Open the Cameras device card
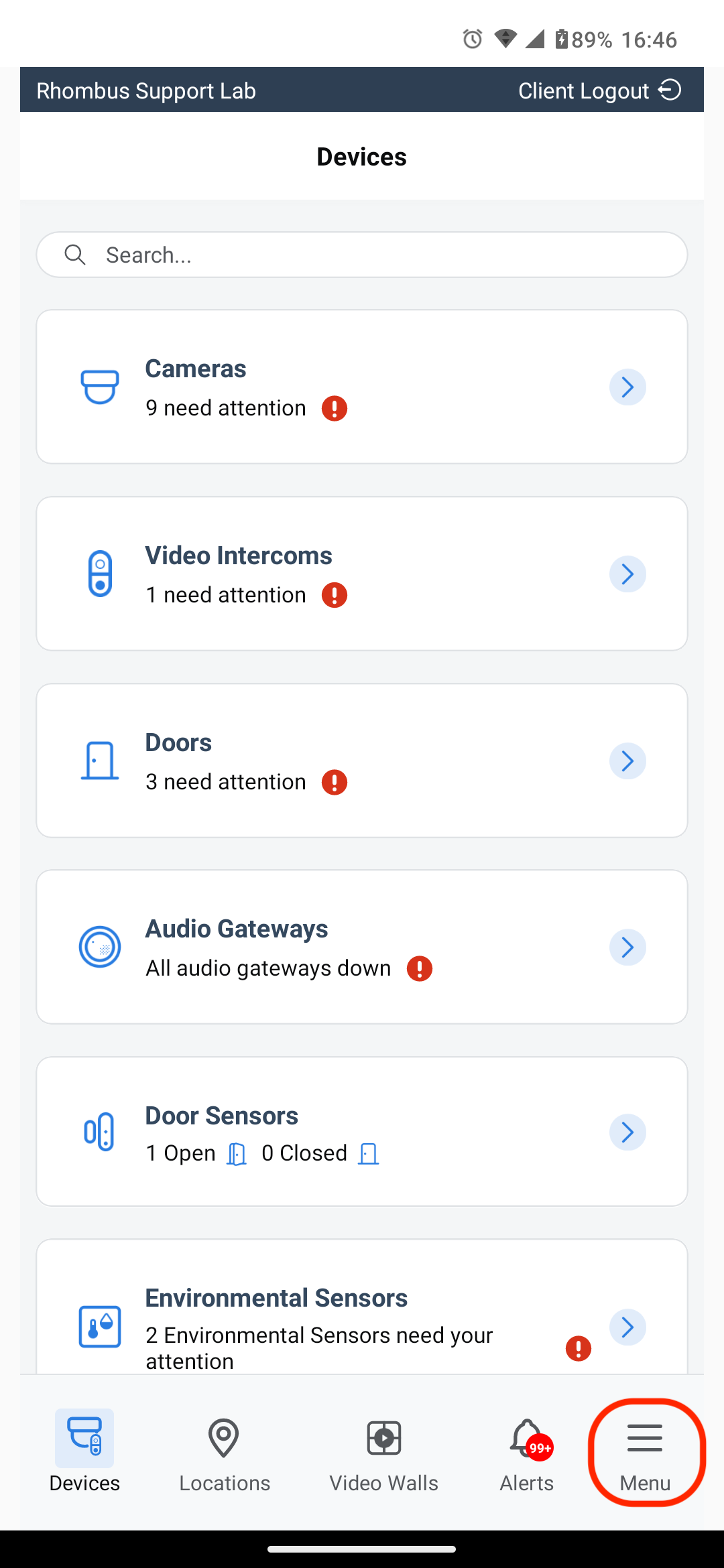724x1568 pixels. pyautogui.click(x=362, y=387)
